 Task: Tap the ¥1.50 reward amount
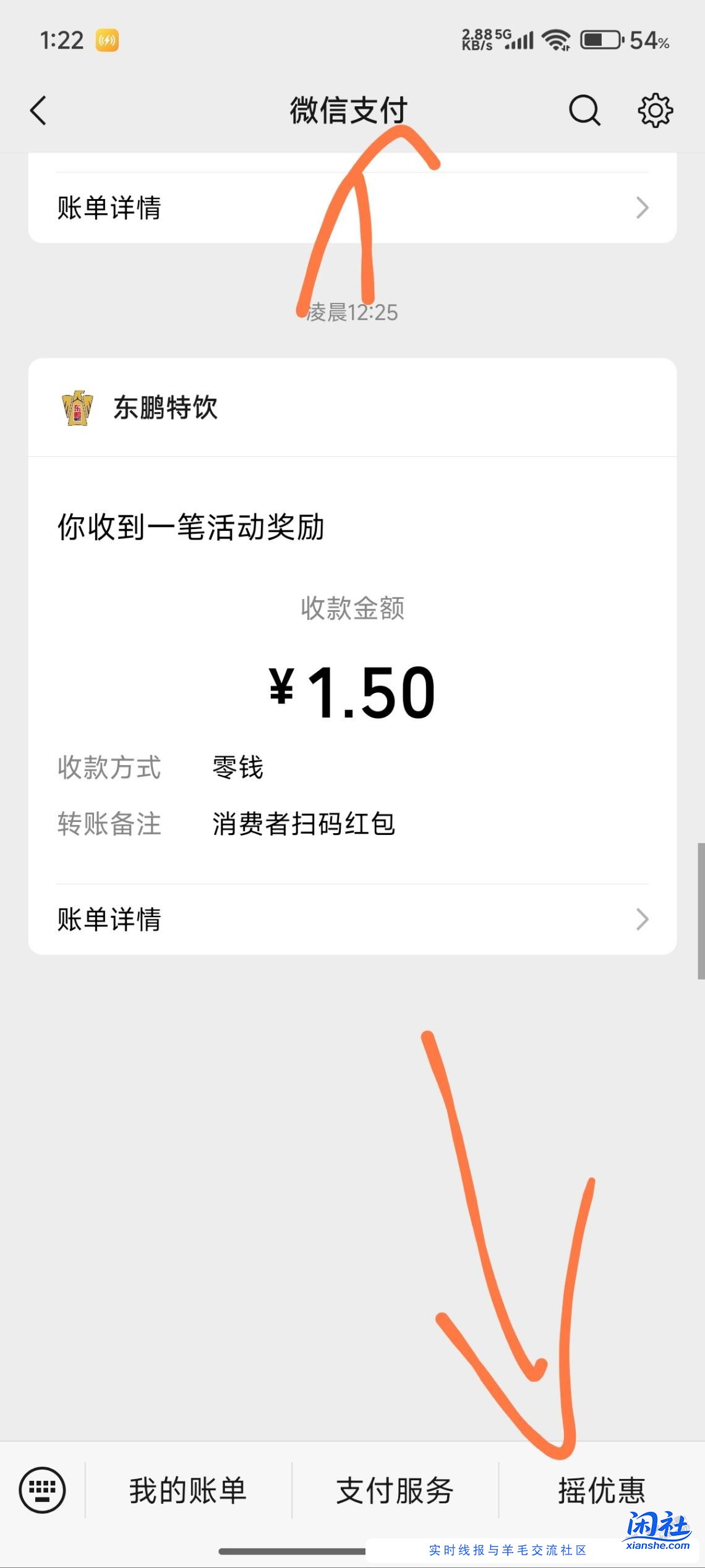(352, 687)
